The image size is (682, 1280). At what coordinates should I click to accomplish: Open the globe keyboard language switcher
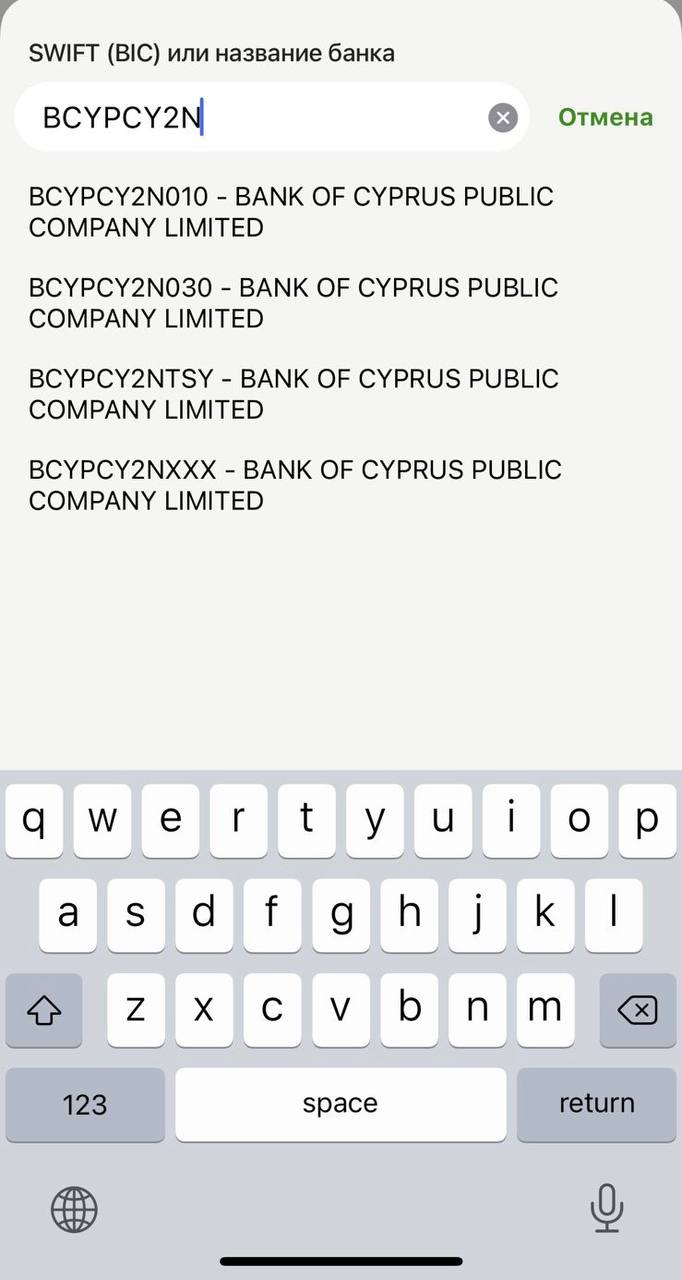point(75,1210)
